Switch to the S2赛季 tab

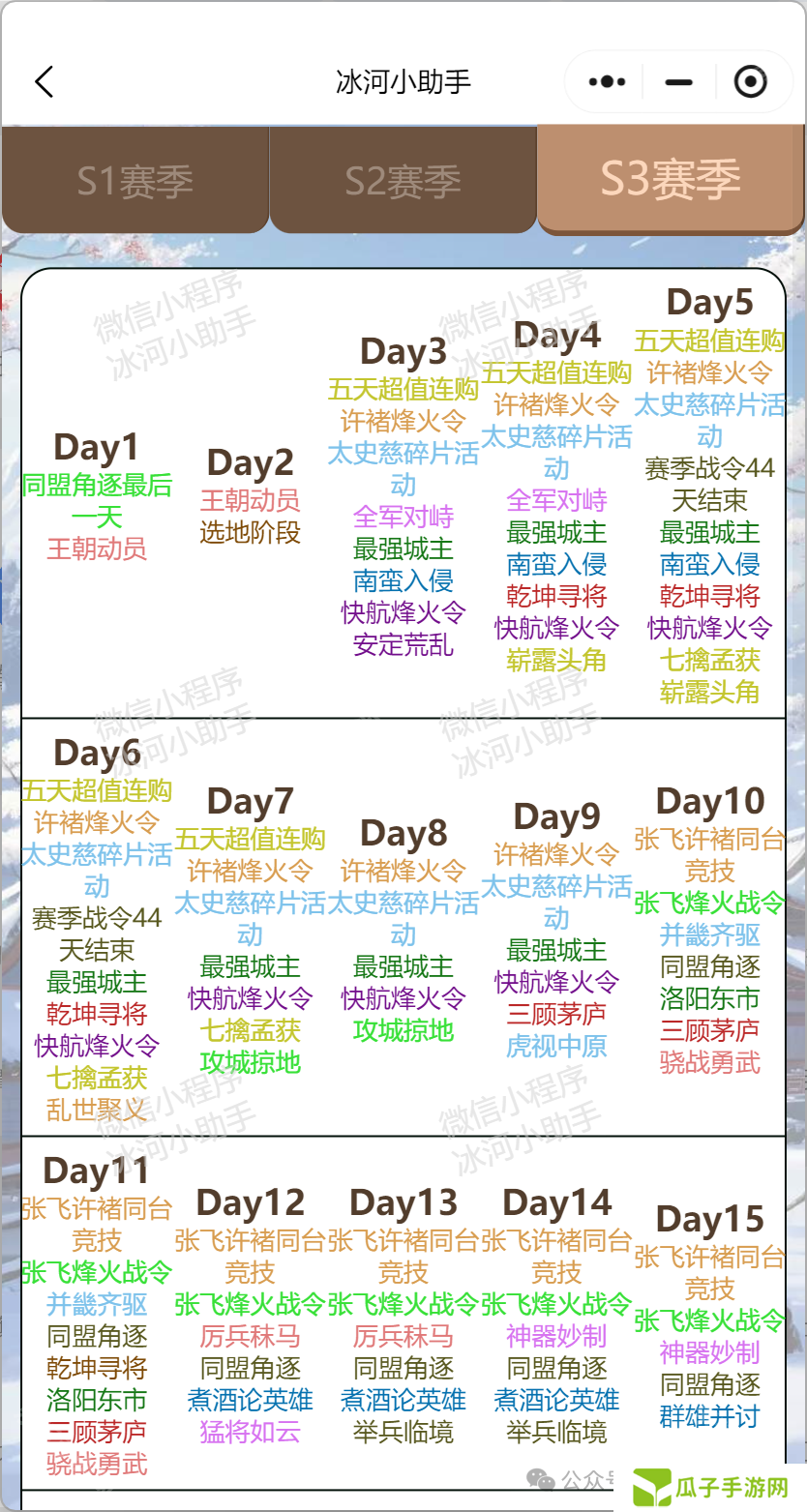pyautogui.click(x=403, y=181)
